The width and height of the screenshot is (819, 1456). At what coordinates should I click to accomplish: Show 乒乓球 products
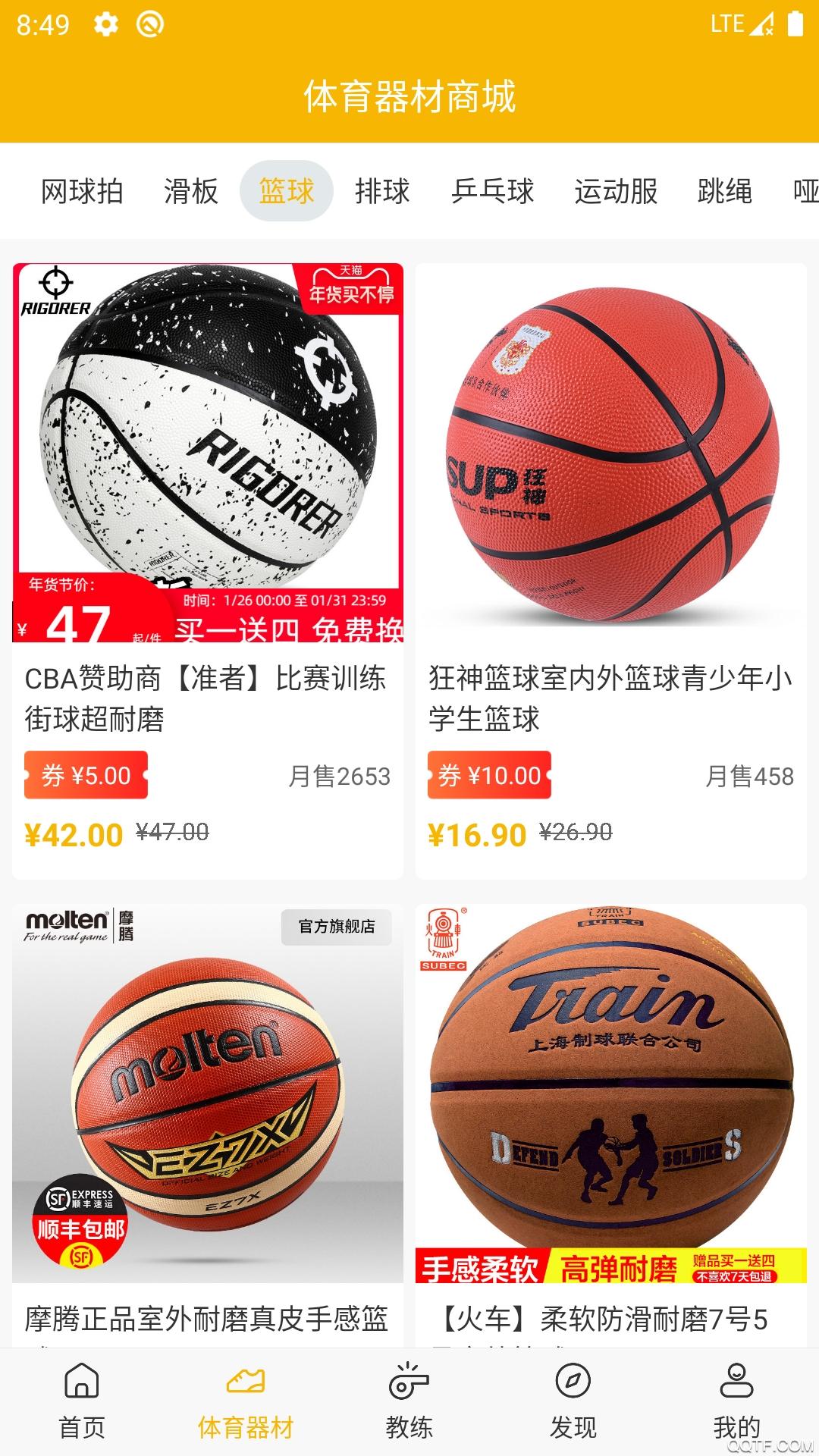(492, 191)
